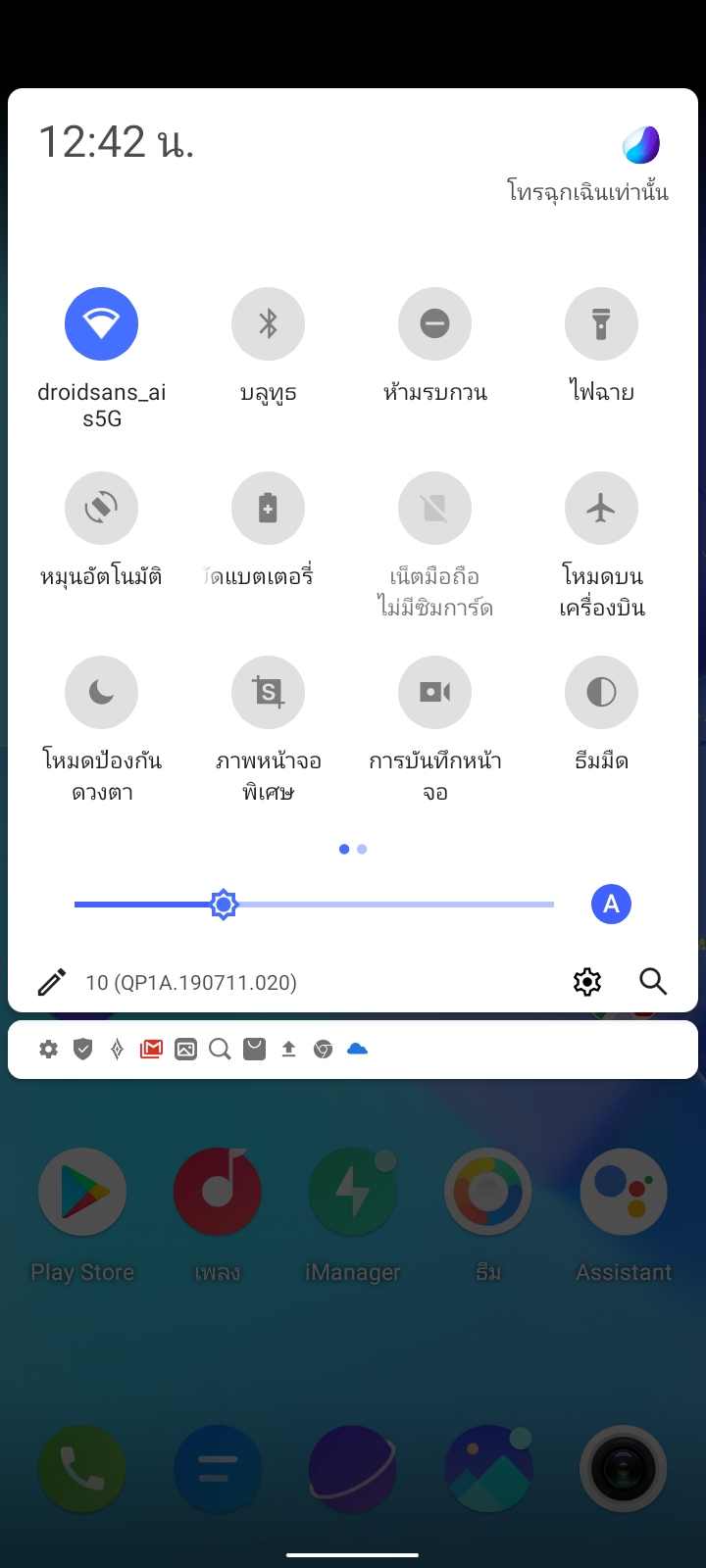706x1568 pixels.
Task: Start a special screenshot (ภาพหน้าจอพิเศษ)
Action: 268,692
